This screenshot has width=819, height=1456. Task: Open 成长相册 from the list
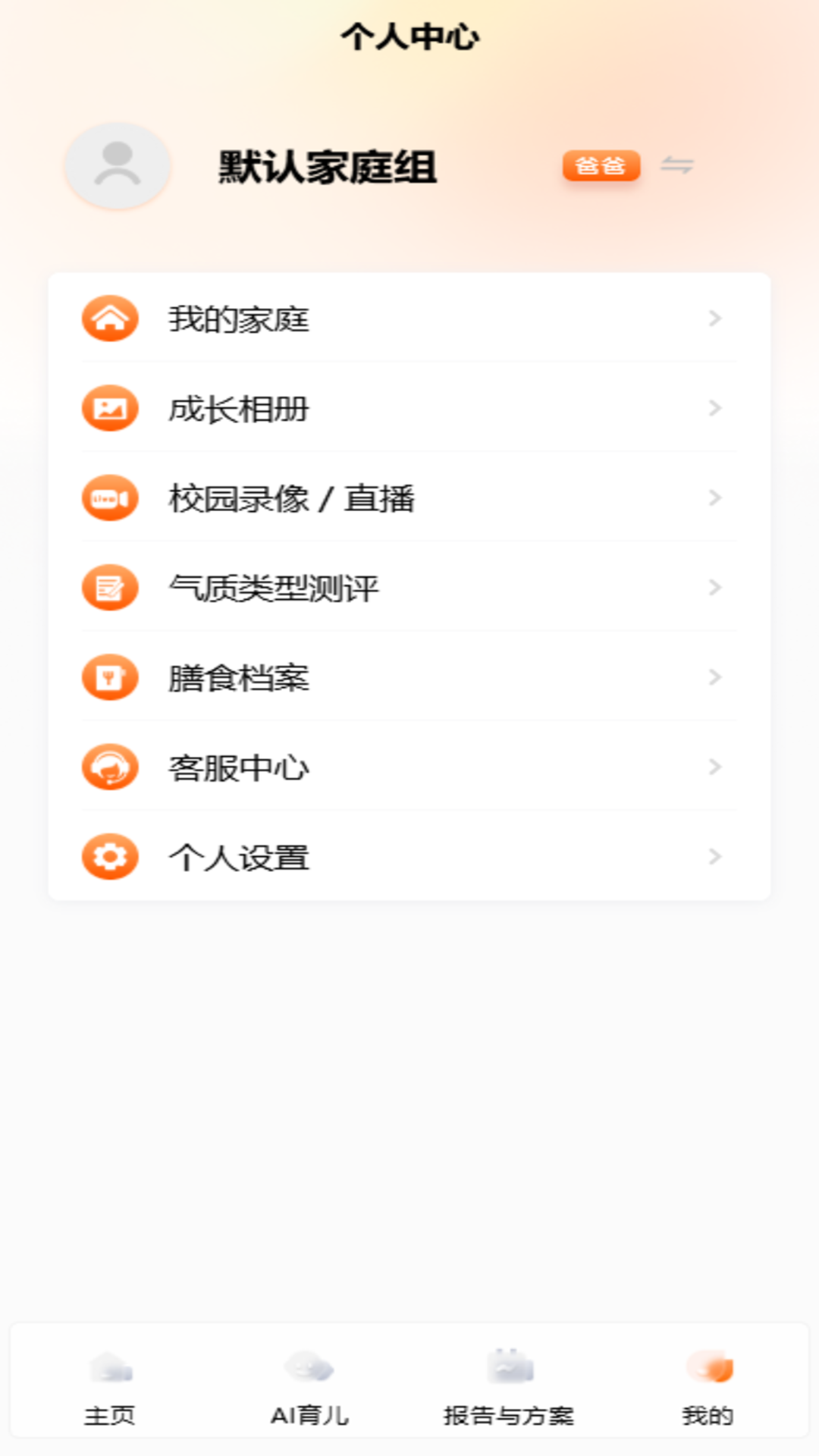pyautogui.click(x=240, y=409)
